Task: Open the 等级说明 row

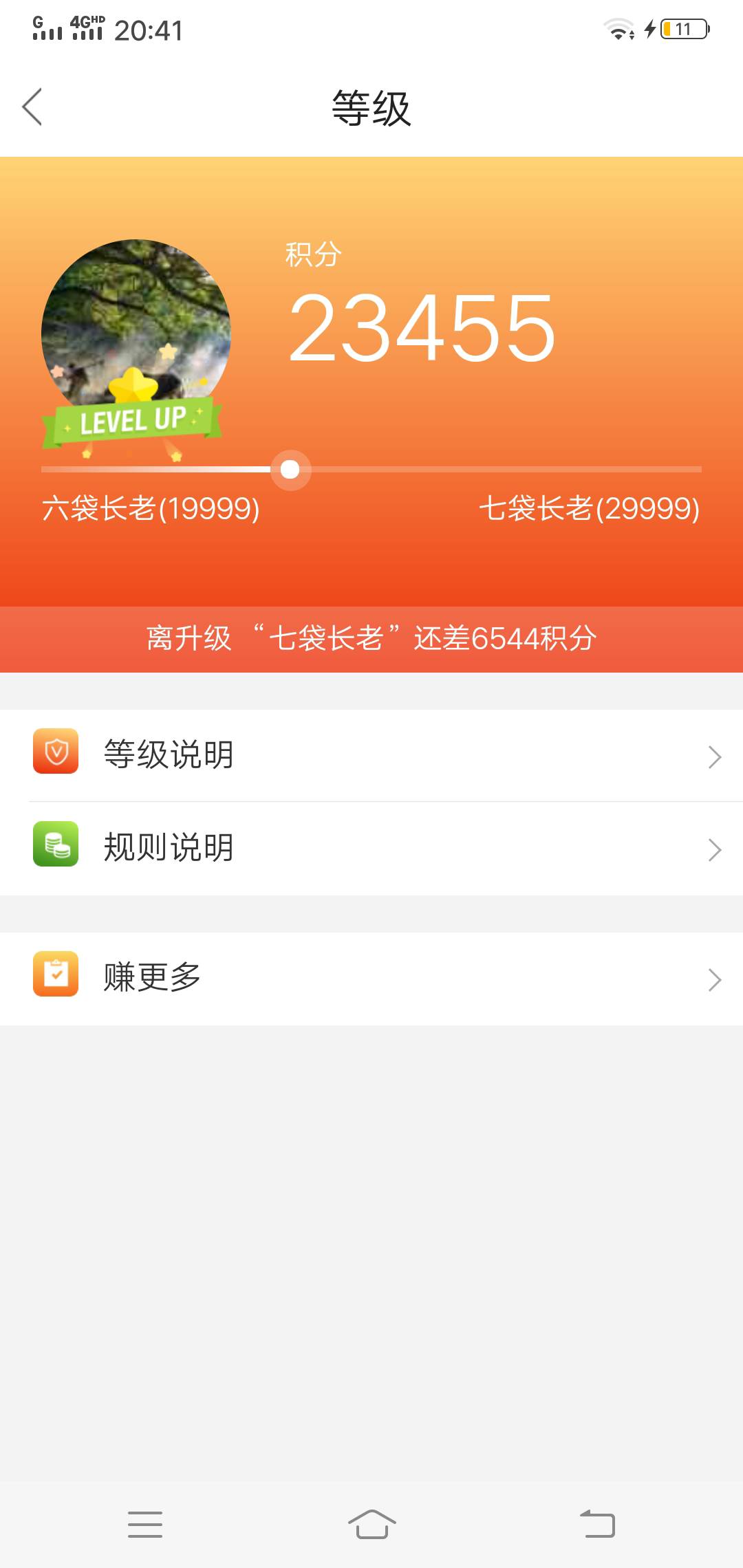Action: coord(371,755)
